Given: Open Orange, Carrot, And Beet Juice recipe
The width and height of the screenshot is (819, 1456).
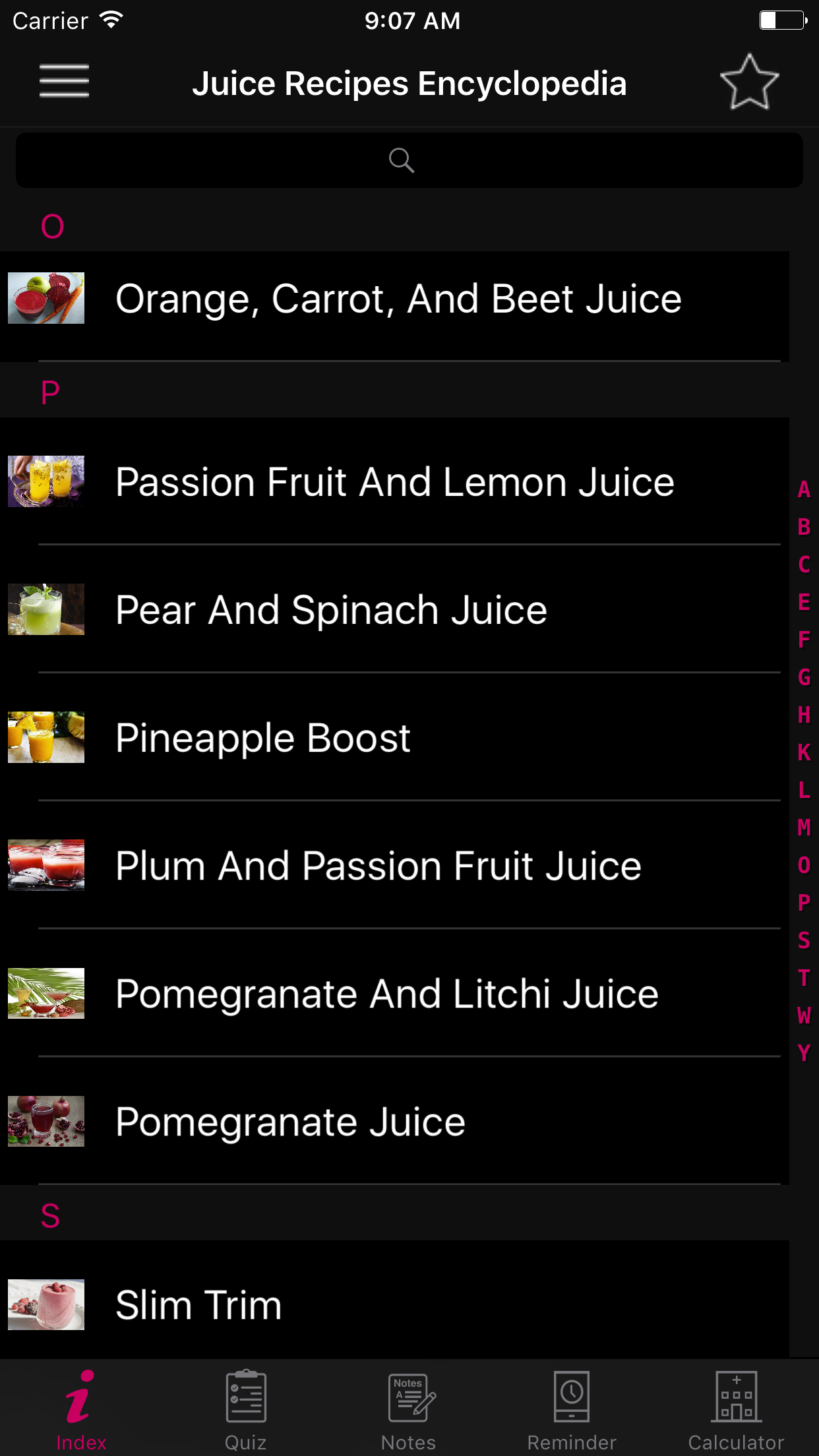Looking at the screenshot, I should tap(394, 299).
